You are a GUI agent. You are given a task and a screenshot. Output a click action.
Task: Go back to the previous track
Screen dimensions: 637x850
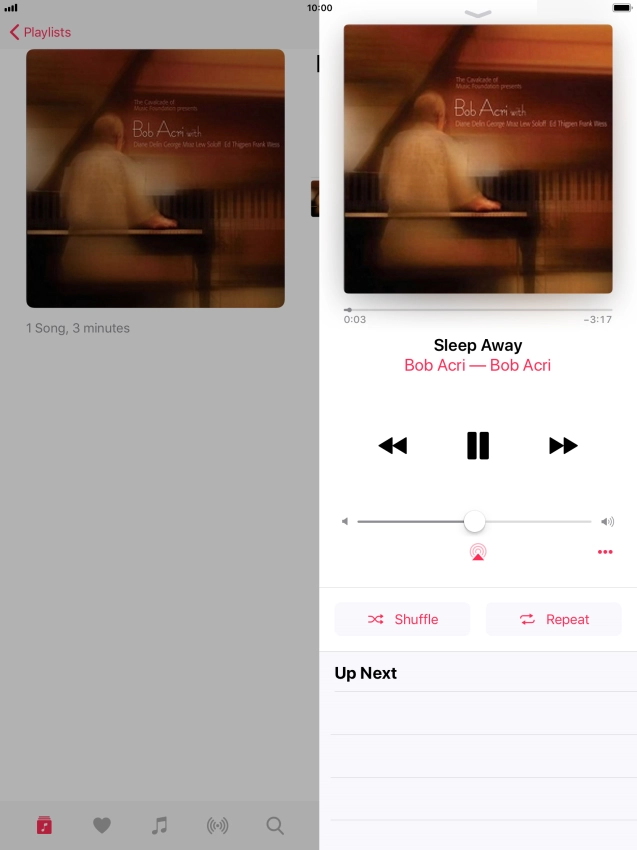pyautogui.click(x=393, y=446)
